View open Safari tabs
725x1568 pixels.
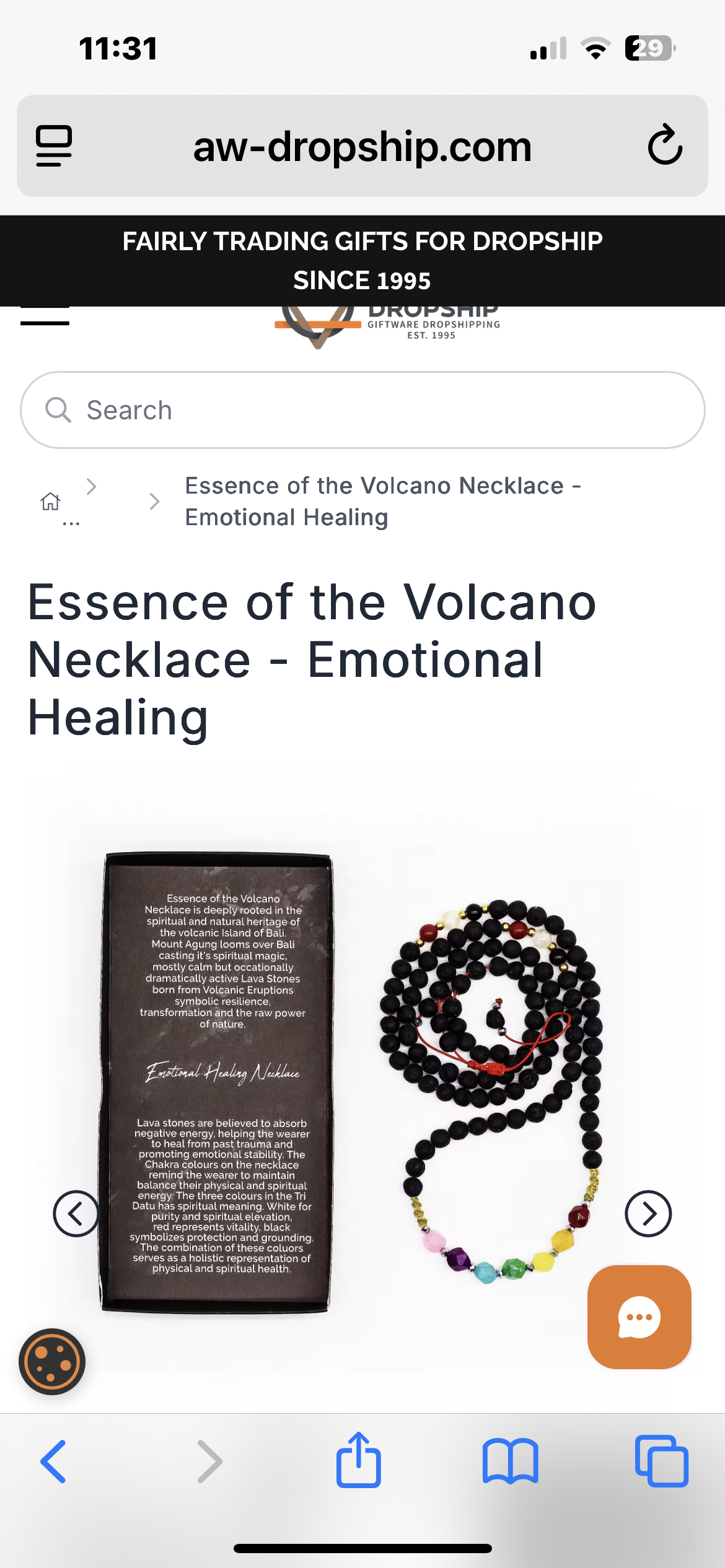pos(661,1461)
